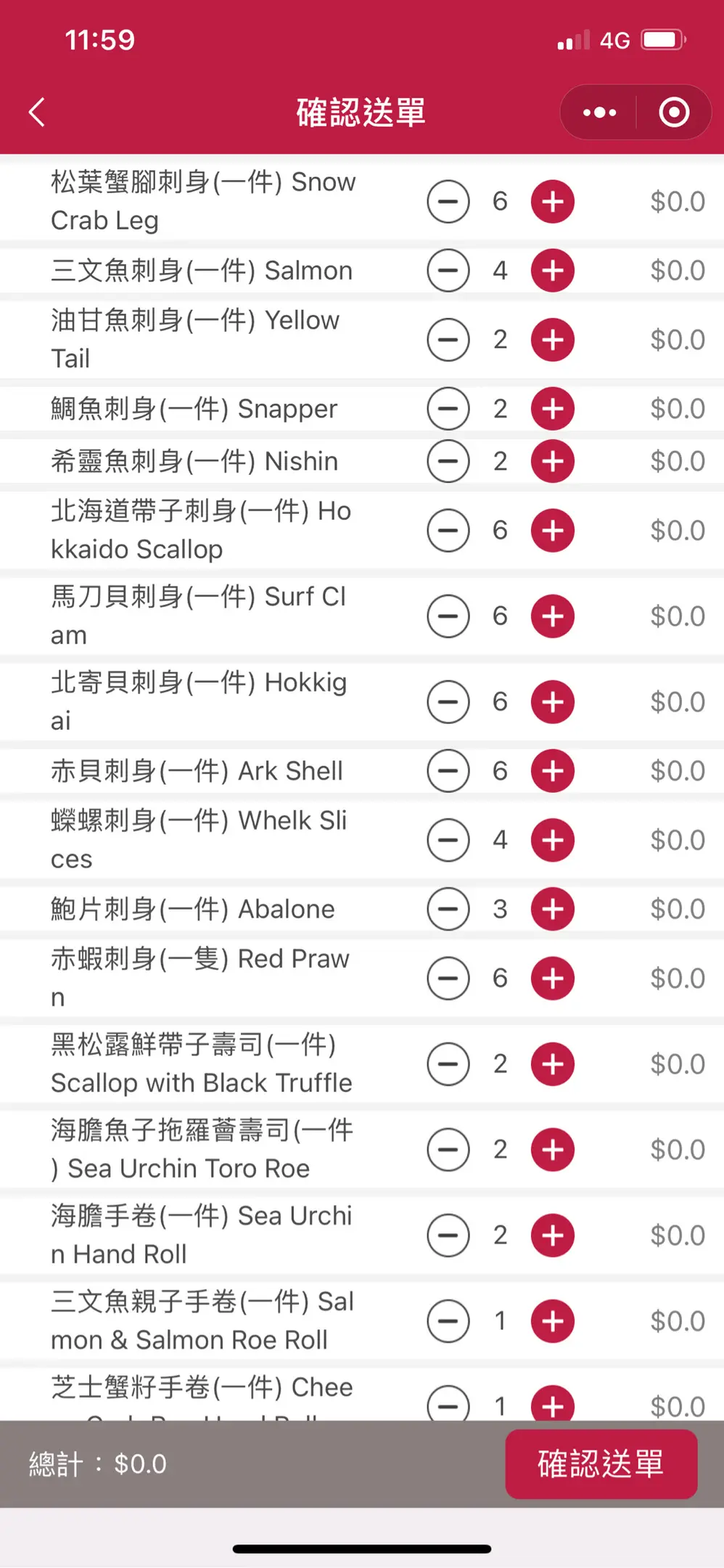Increase Ark Shell sashimi quantity
The width and height of the screenshot is (724, 1568).
(x=553, y=771)
